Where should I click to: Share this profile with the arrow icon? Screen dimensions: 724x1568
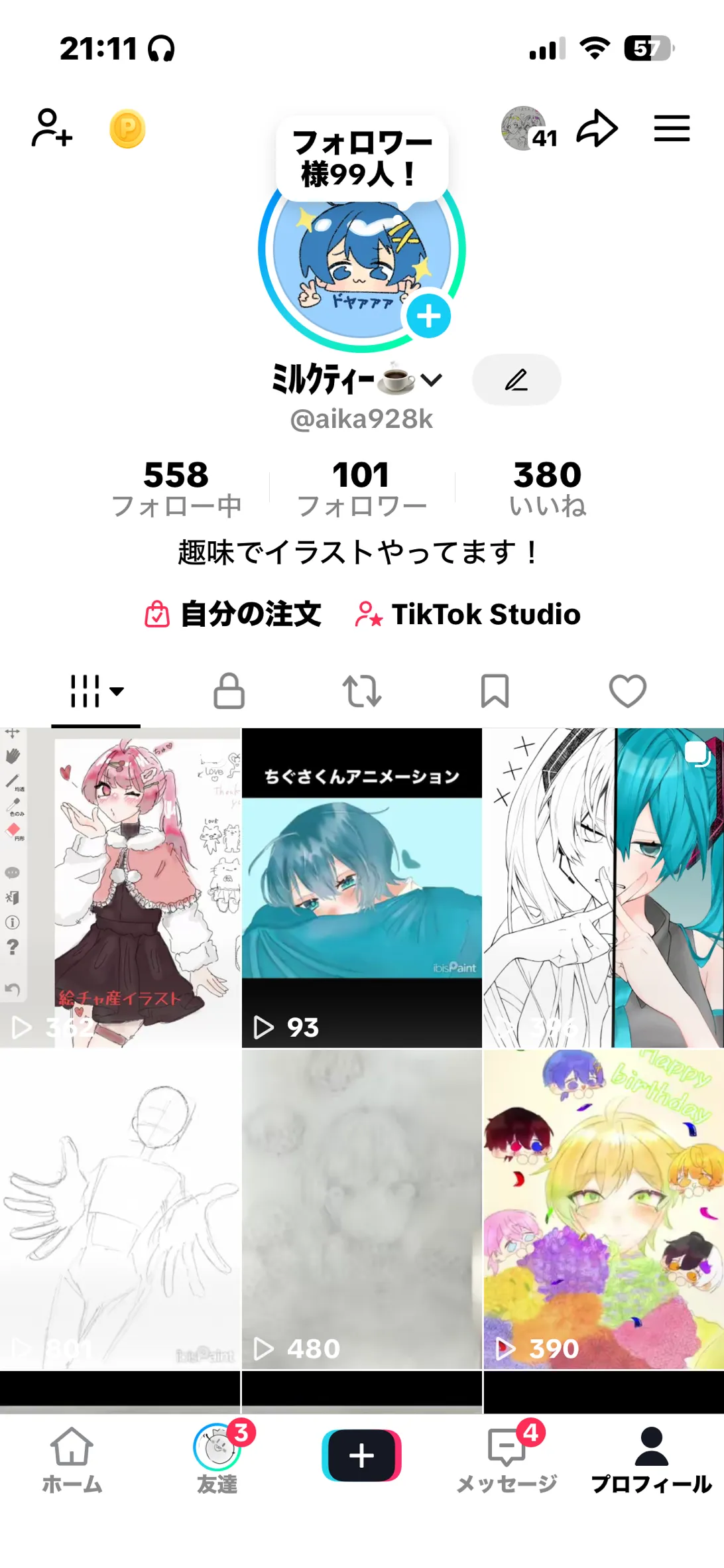point(597,128)
